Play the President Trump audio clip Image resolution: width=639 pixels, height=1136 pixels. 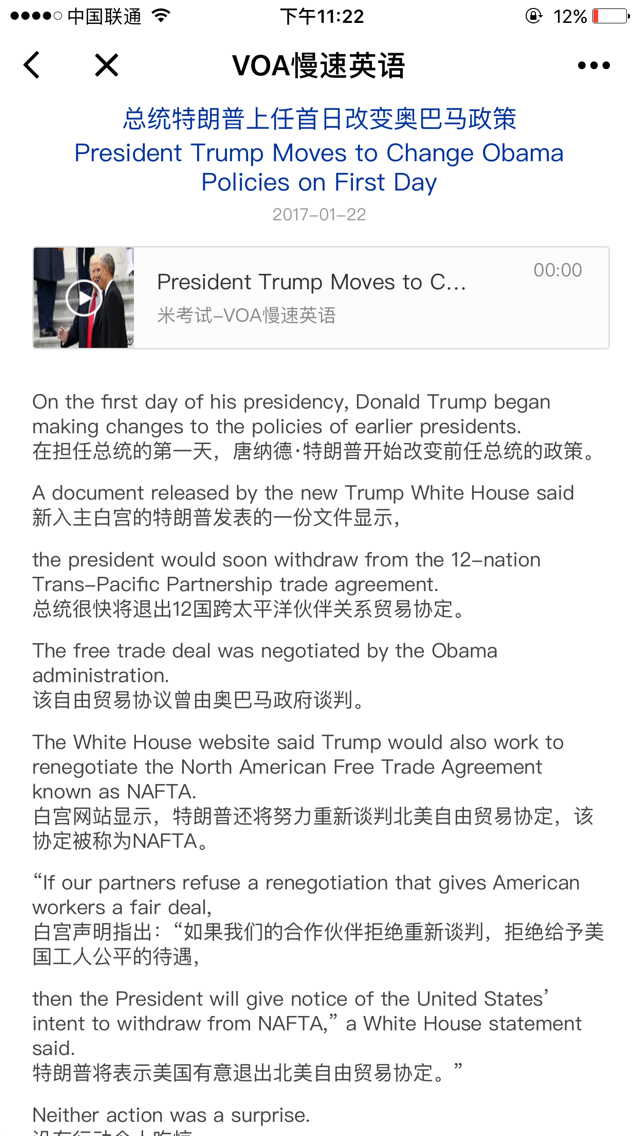[x=83, y=298]
